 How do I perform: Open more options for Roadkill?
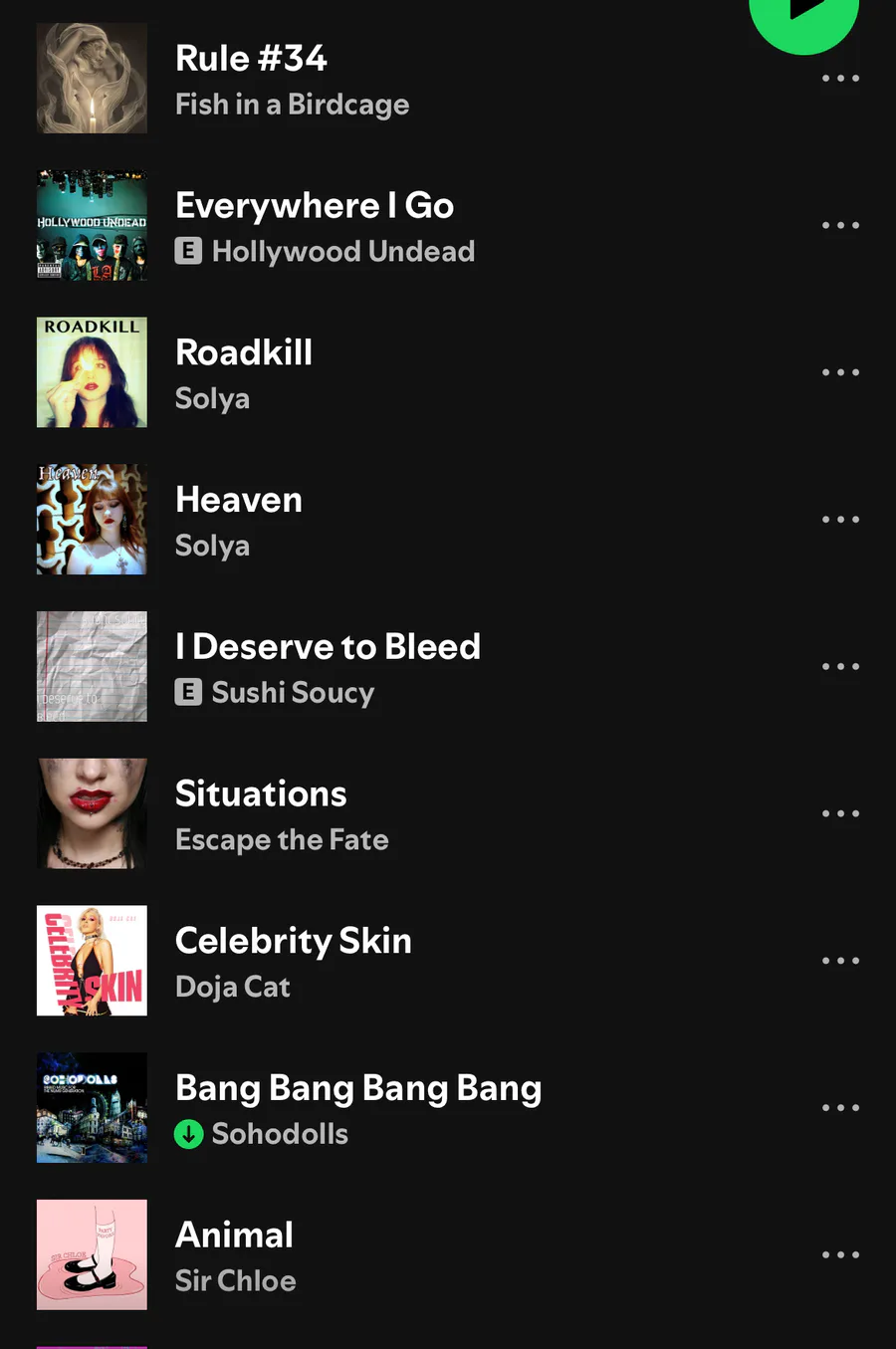point(840,372)
